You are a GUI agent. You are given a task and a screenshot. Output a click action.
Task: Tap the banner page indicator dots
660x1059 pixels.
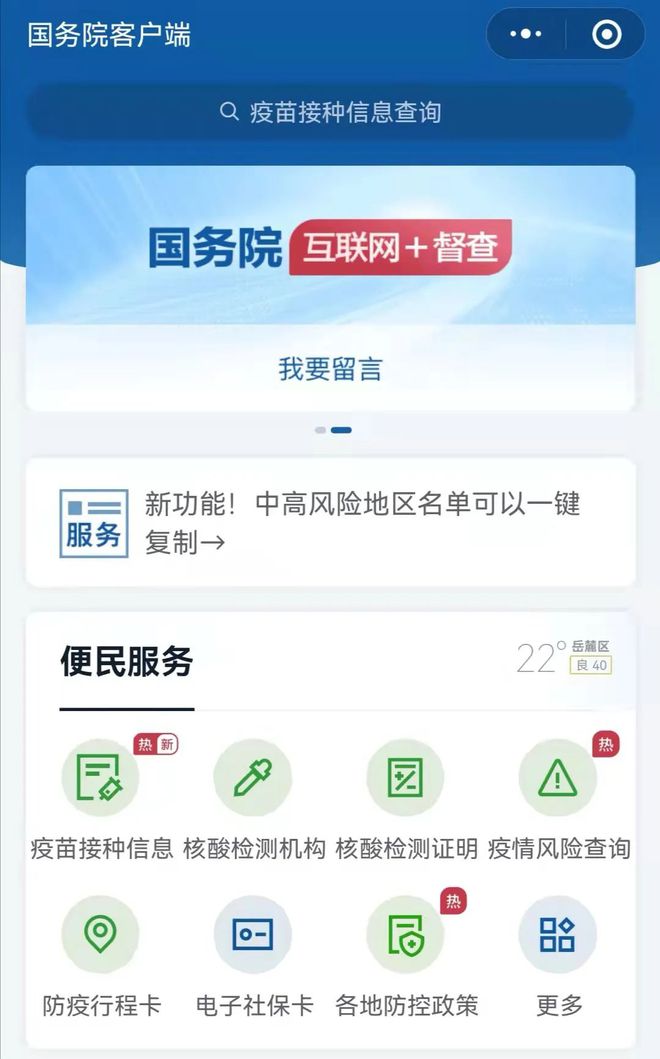(333, 430)
